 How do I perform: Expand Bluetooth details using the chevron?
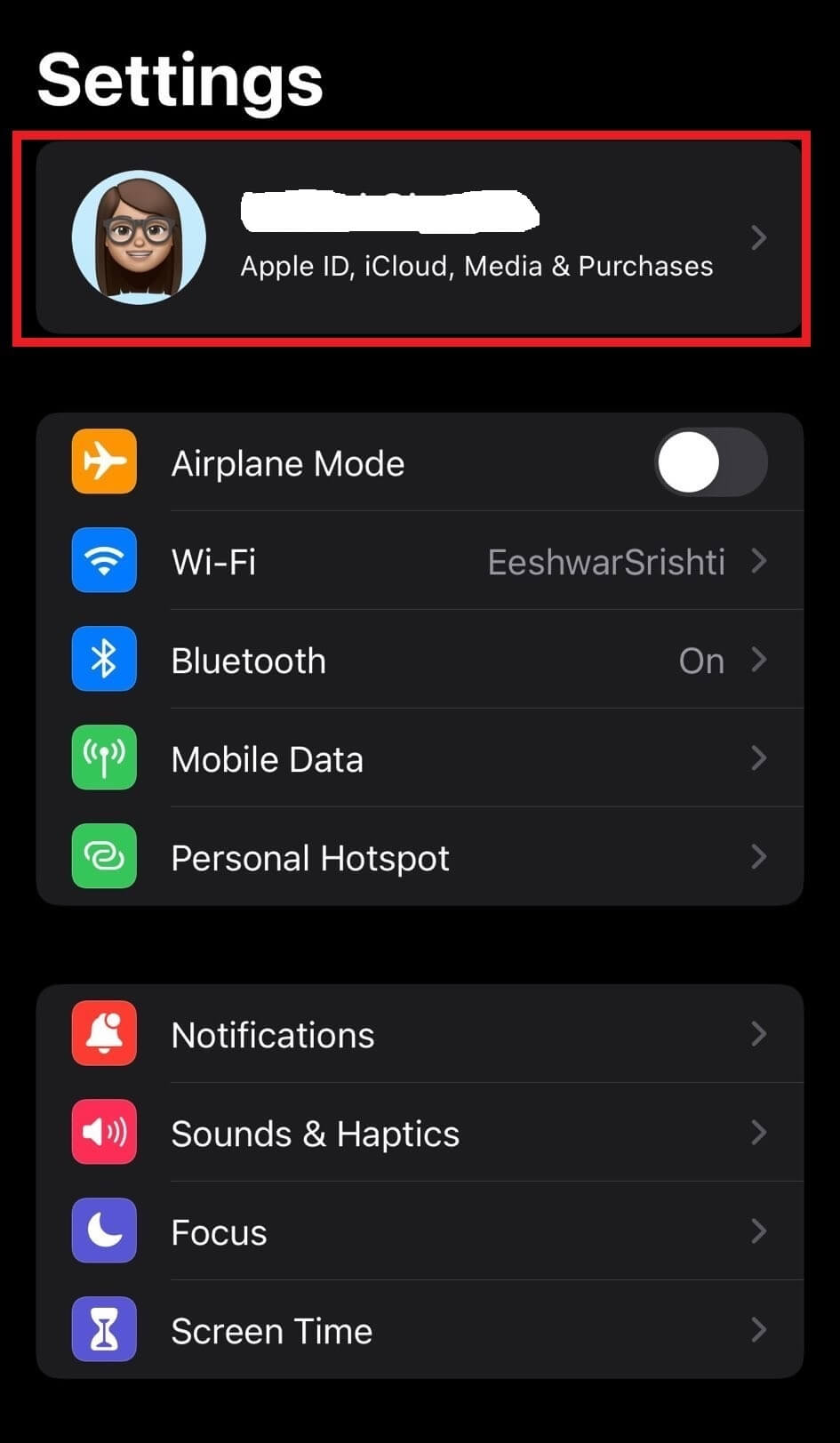[760, 659]
